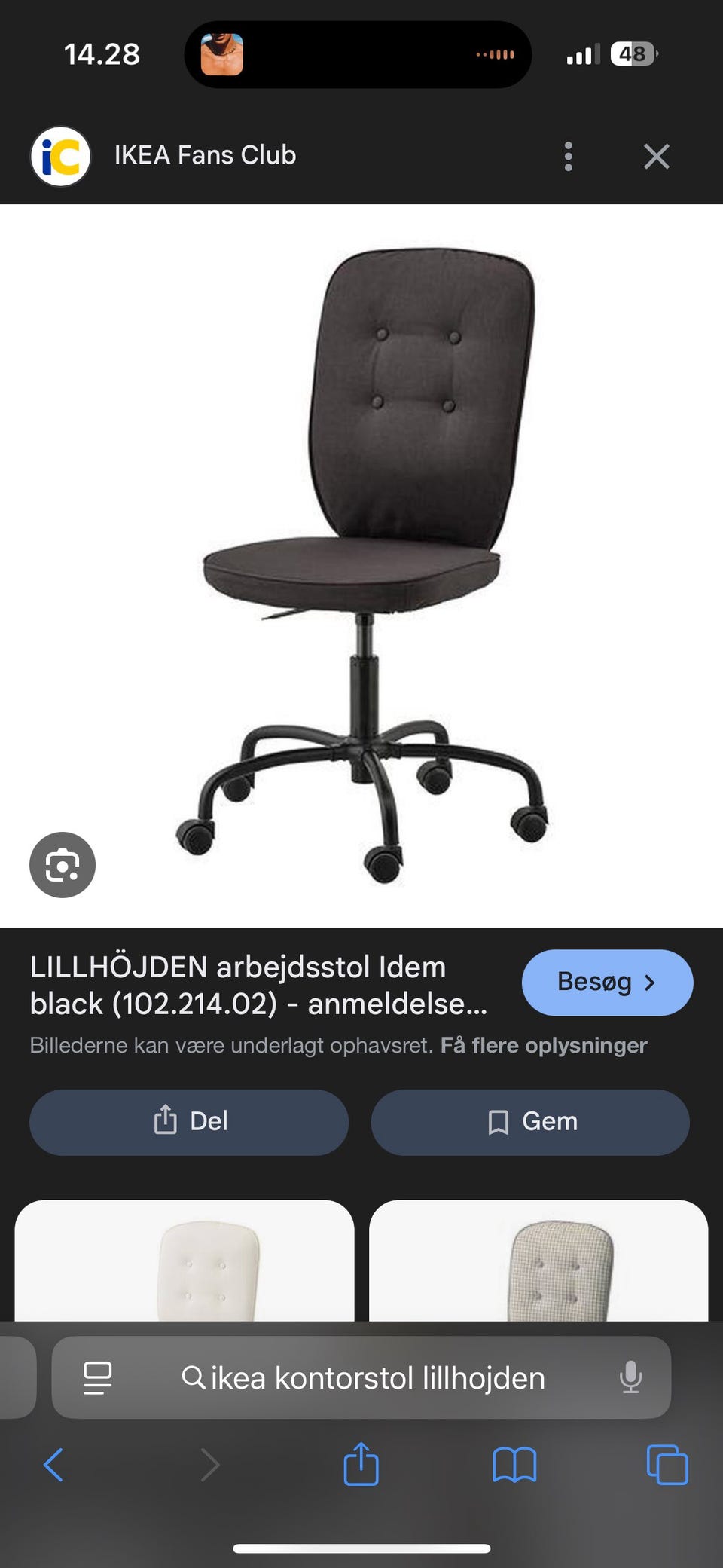Tap the IKEA Fans Club site favicon

[62, 155]
